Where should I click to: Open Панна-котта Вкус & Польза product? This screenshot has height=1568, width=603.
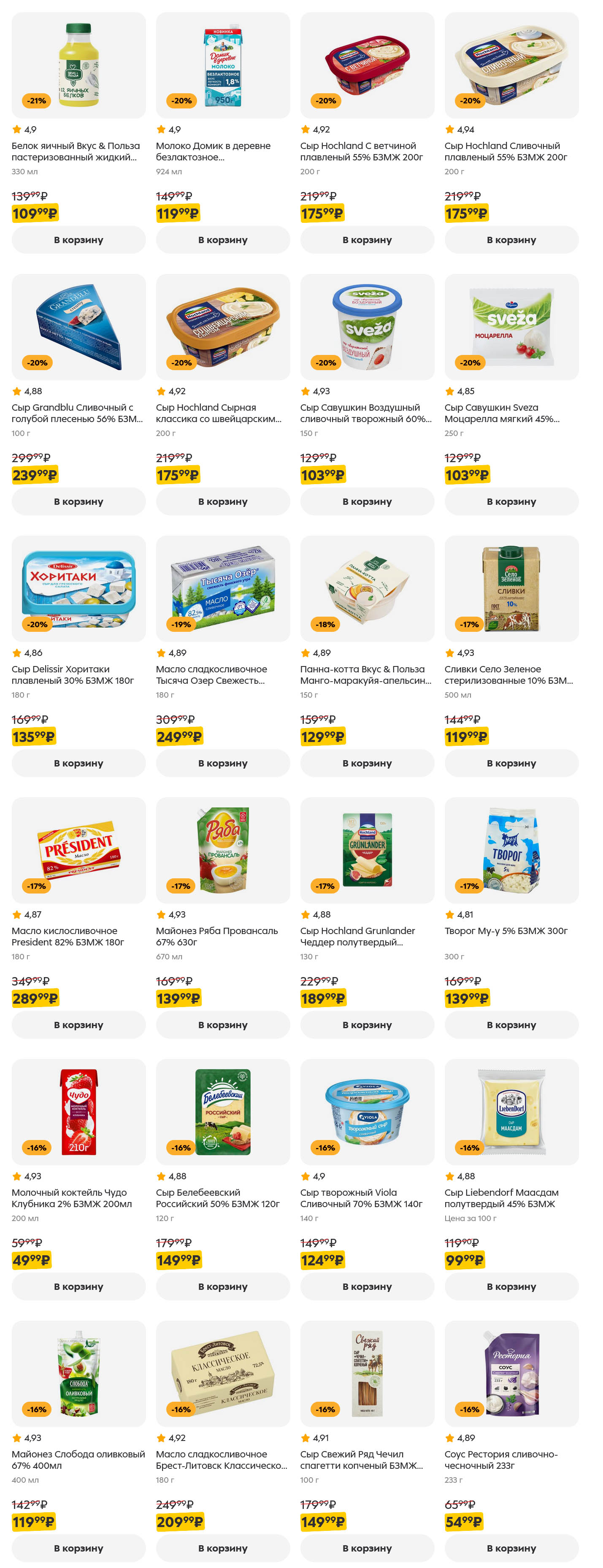(367, 589)
